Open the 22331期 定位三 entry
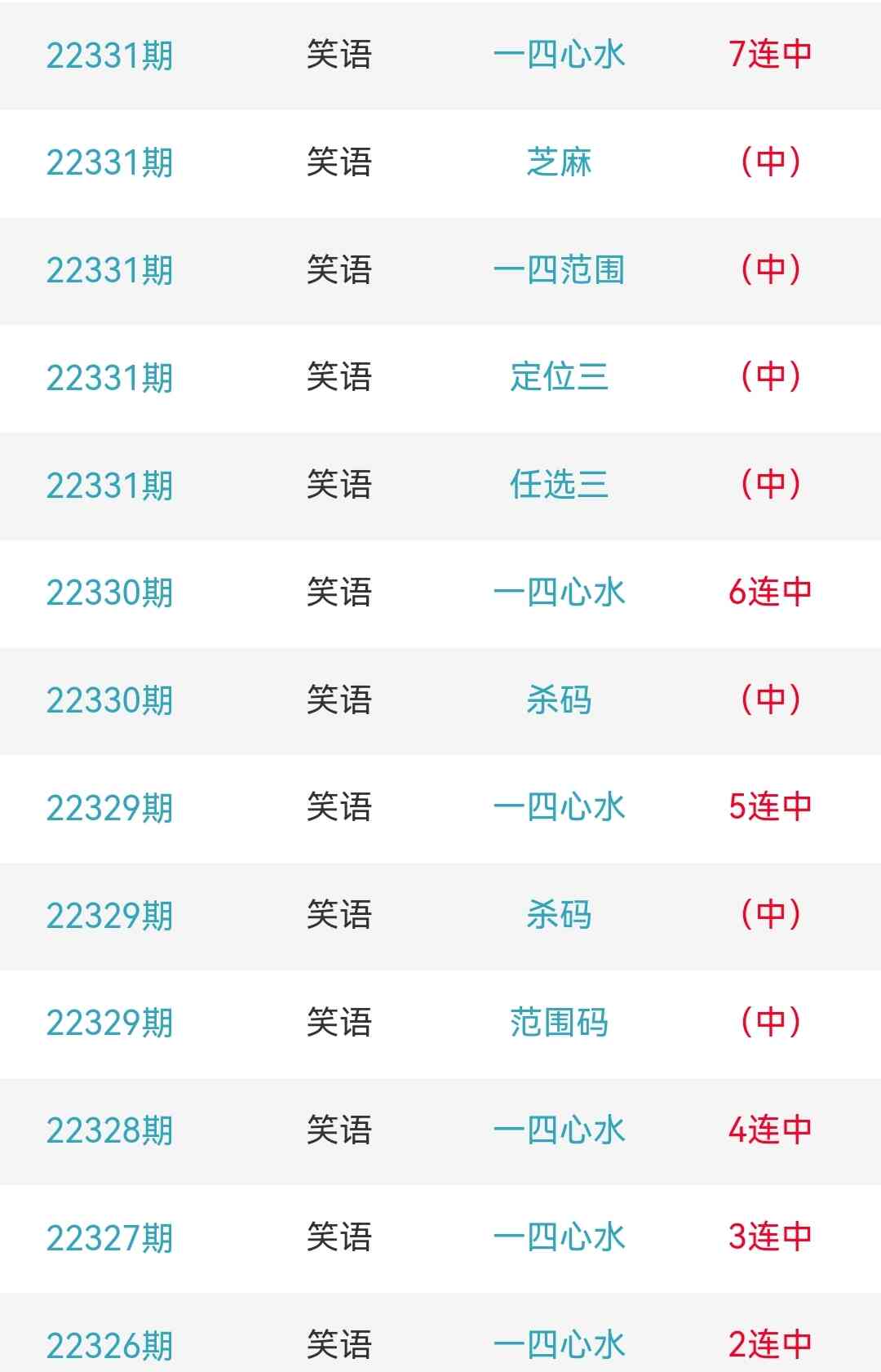Image resolution: width=881 pixels, height=1372 pixels. point(559,377)
